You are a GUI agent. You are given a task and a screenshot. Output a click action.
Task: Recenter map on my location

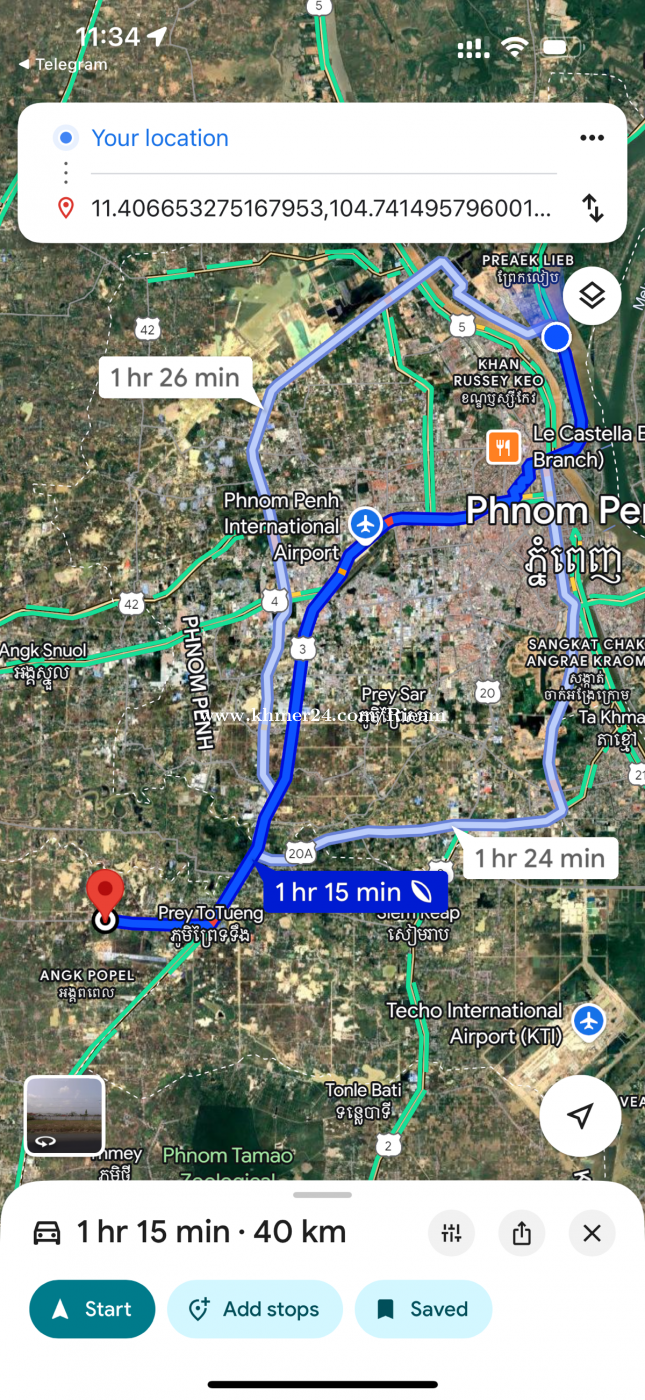(580, 1116)
